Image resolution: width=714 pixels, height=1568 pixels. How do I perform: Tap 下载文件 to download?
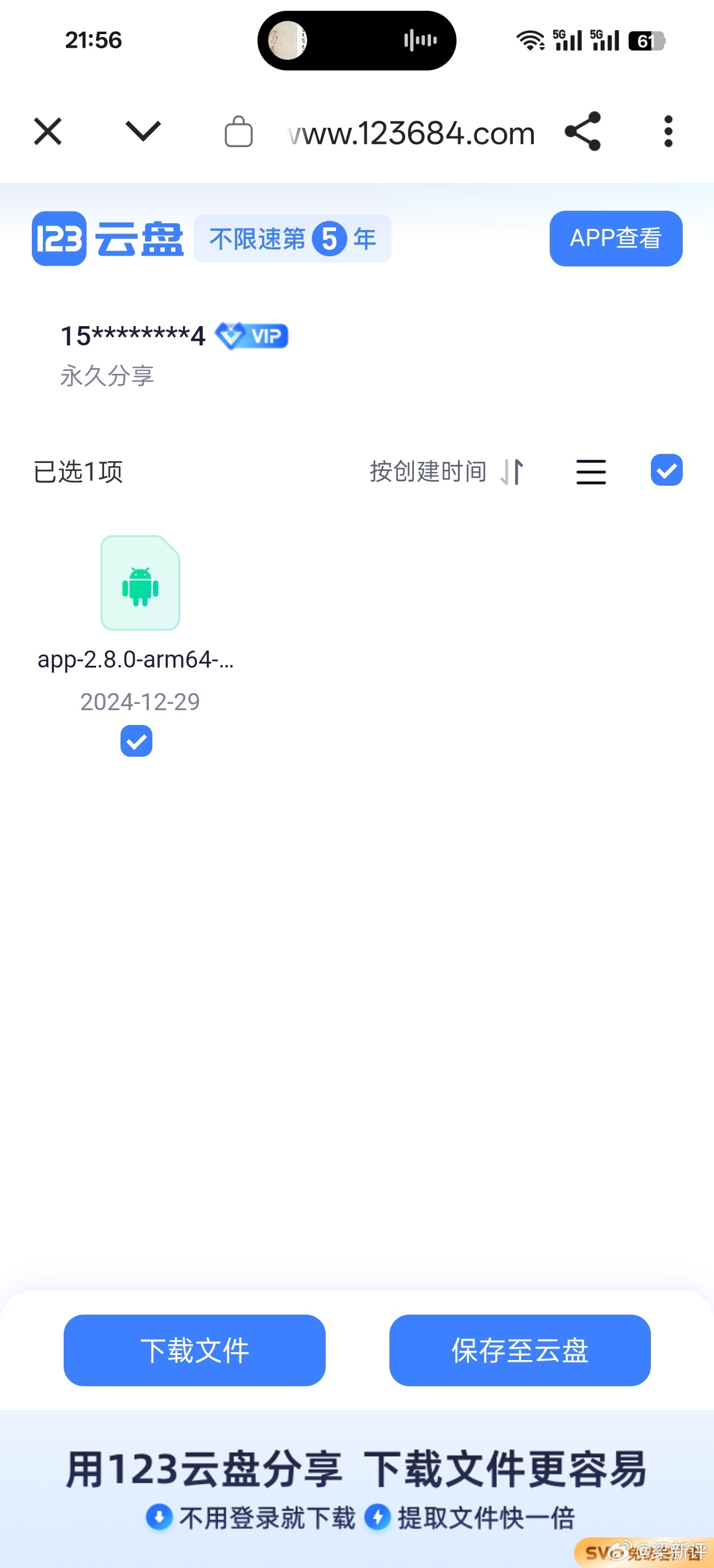pos(194,1349)
